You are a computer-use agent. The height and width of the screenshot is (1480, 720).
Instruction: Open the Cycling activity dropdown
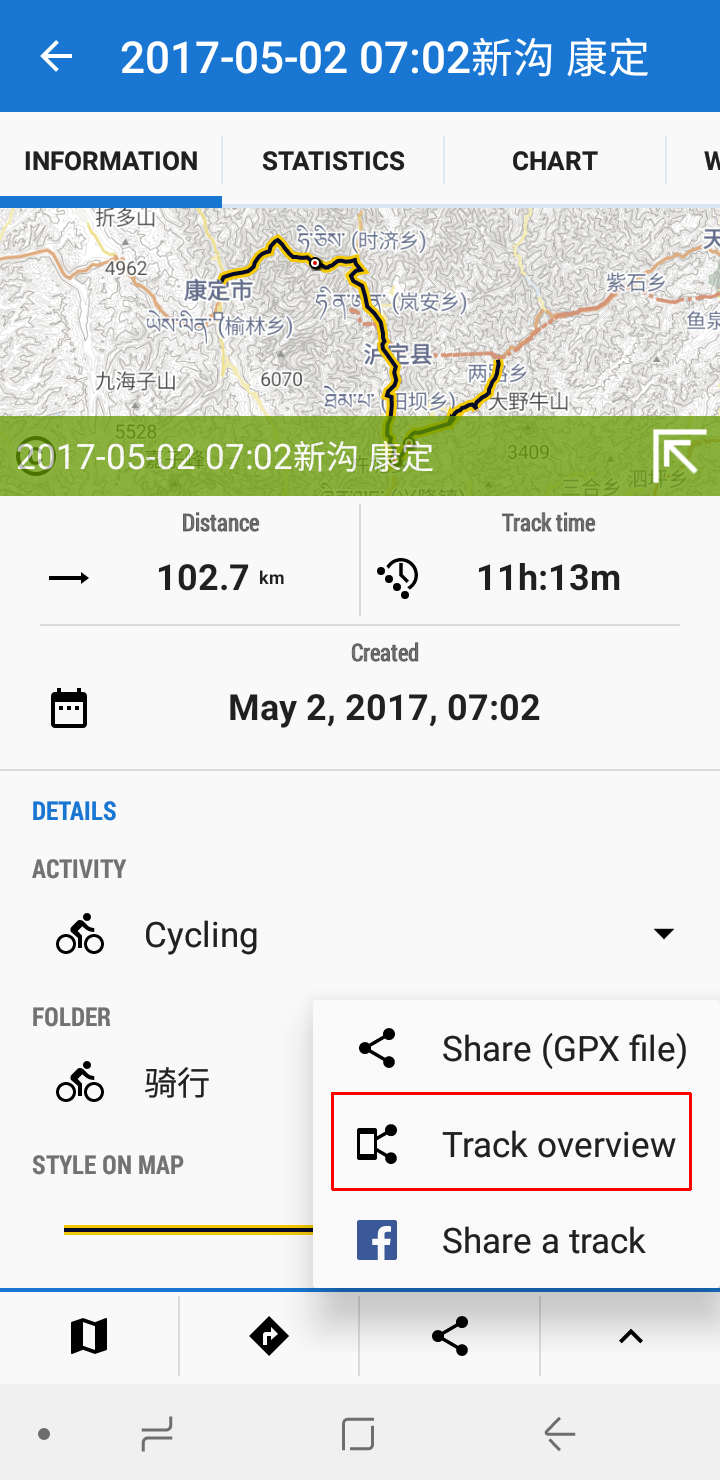(x=662, y=935)
